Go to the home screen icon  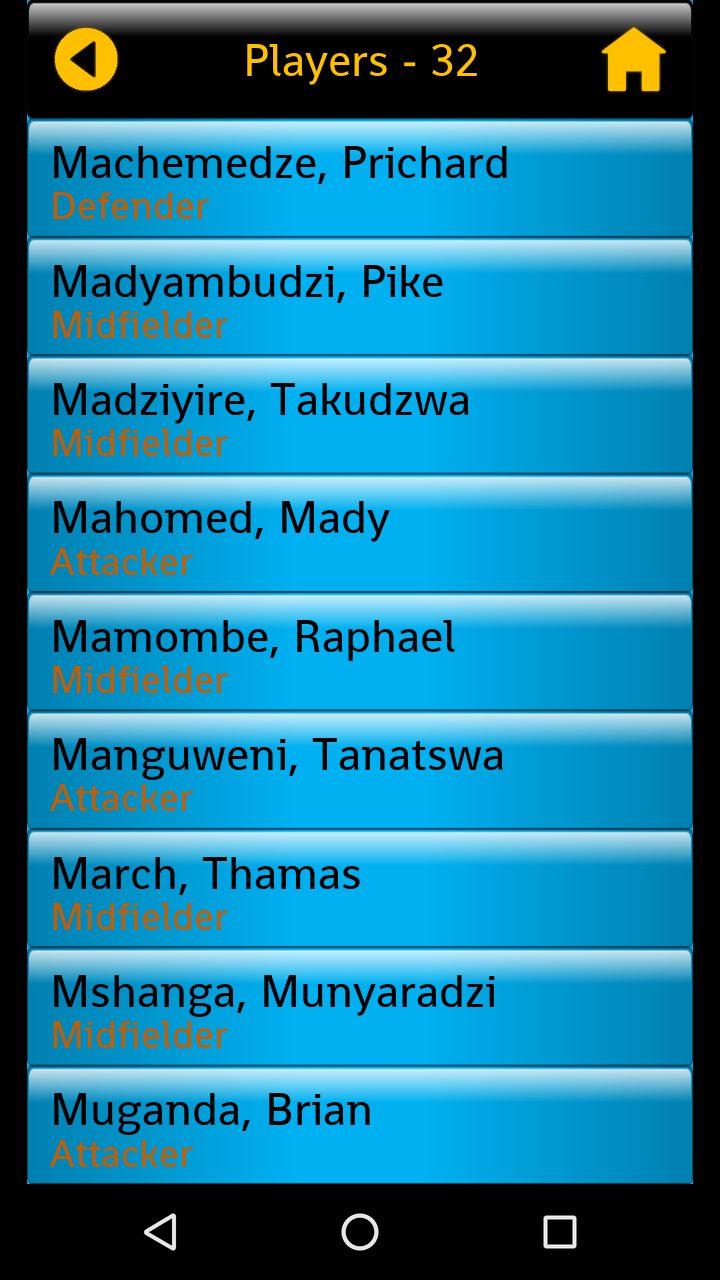(x=634, y=60)
